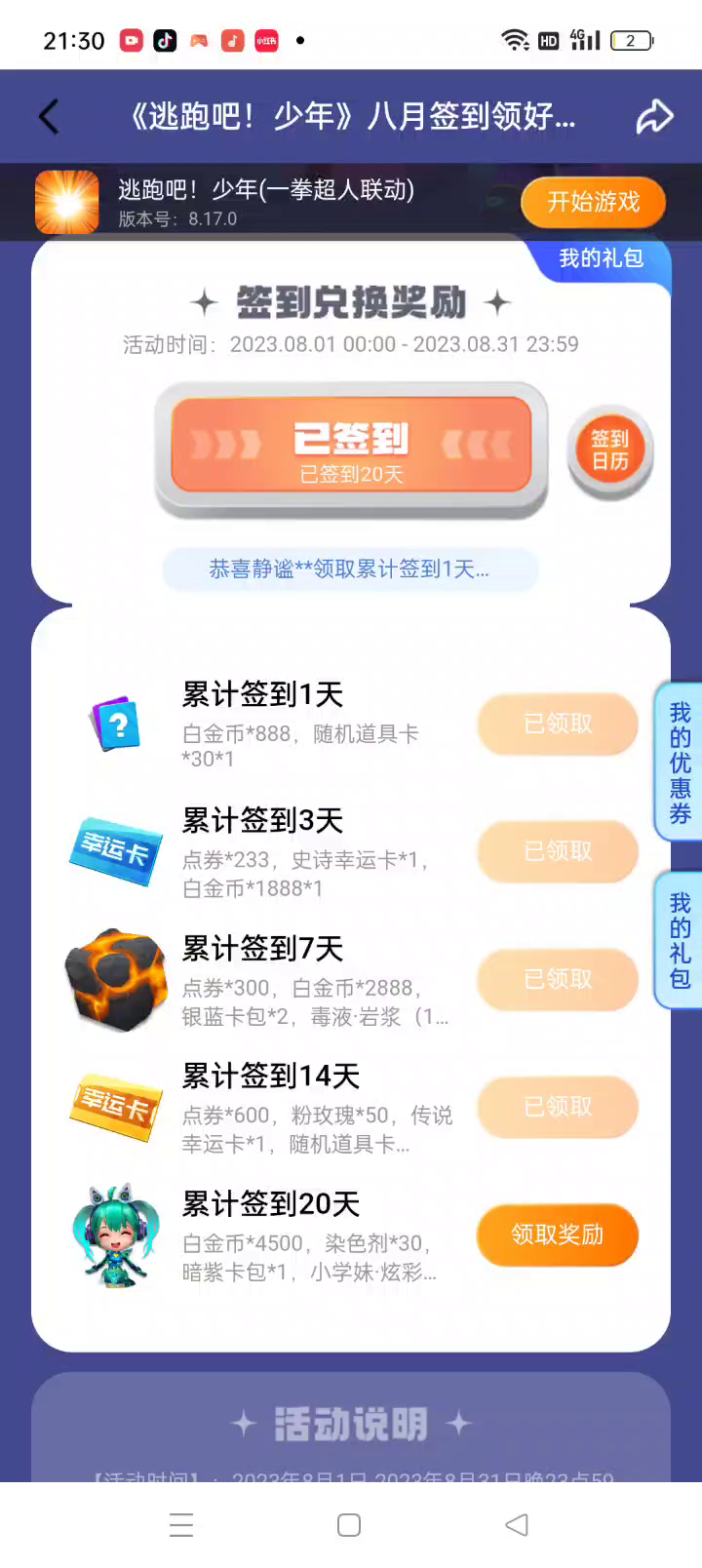The width and height of the screenshot is (702, 1568).
Task: Tap the system home button
Action: (x=349, y=1525)
